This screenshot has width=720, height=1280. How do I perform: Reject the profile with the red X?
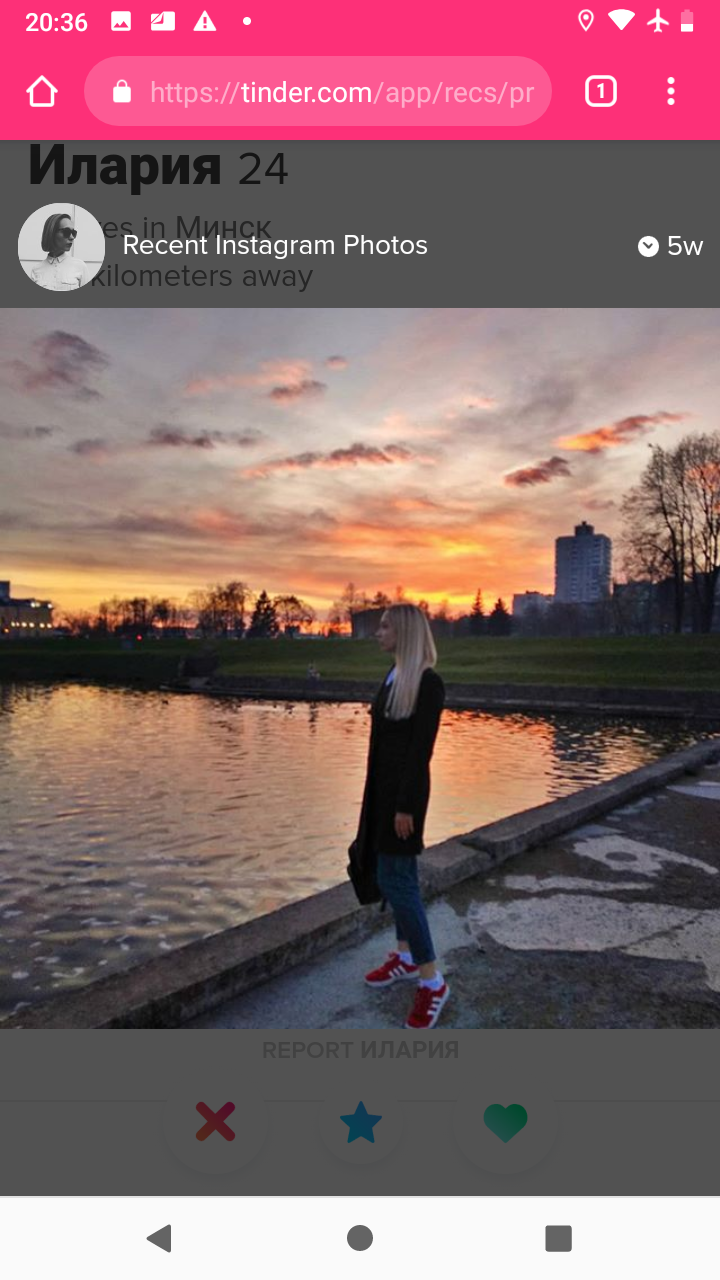[x=215, y=1122]
